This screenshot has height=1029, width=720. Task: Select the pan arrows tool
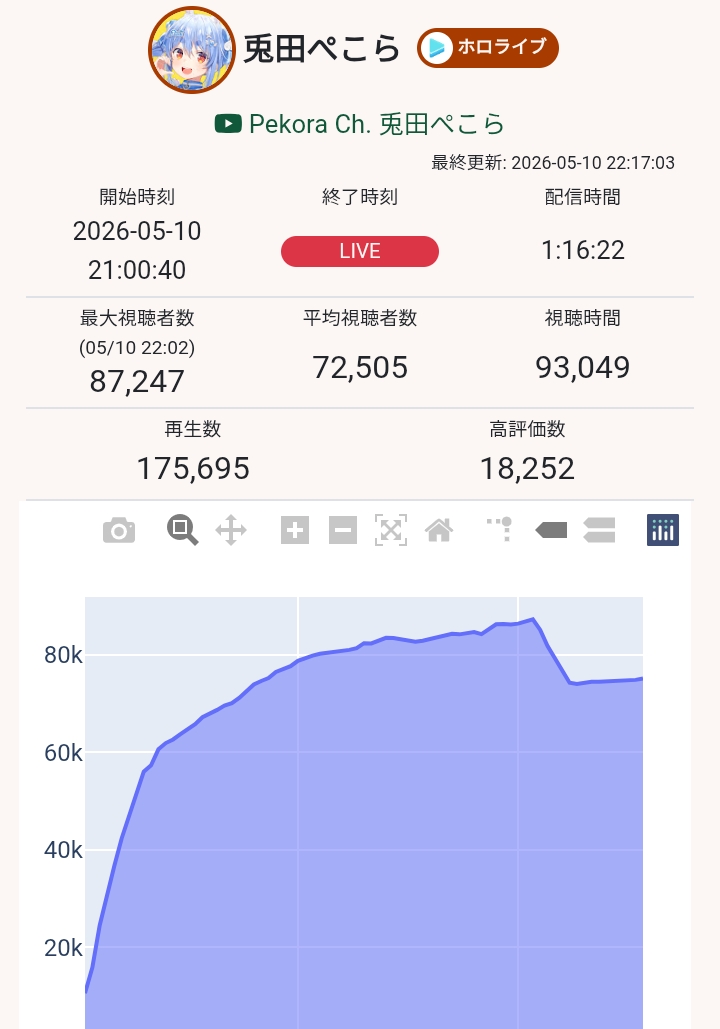pos(231,530)
